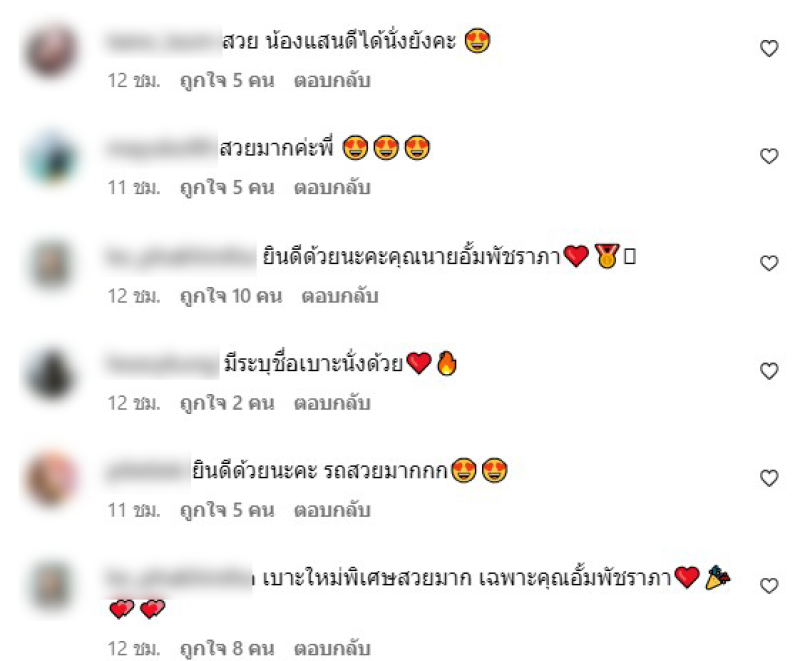View the 10 likes on 'คุณนายอั้มพัชราภา' comment
The height and width of the screenshot is (661, 800).
[230, 296]
